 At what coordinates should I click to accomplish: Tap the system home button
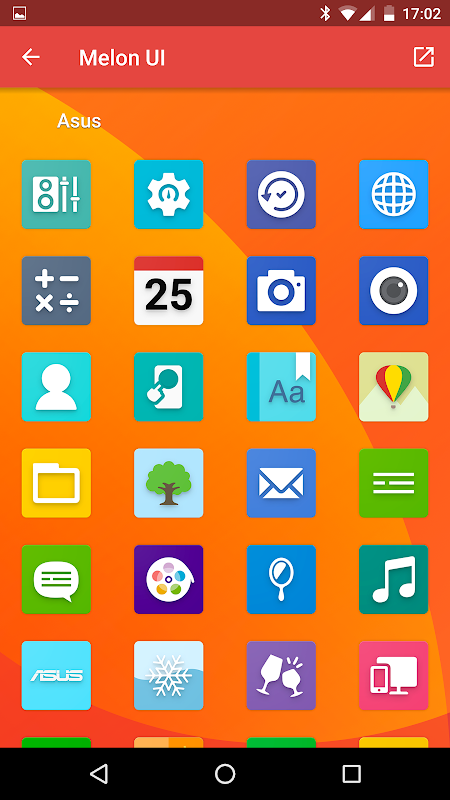[x=225, y=773]
